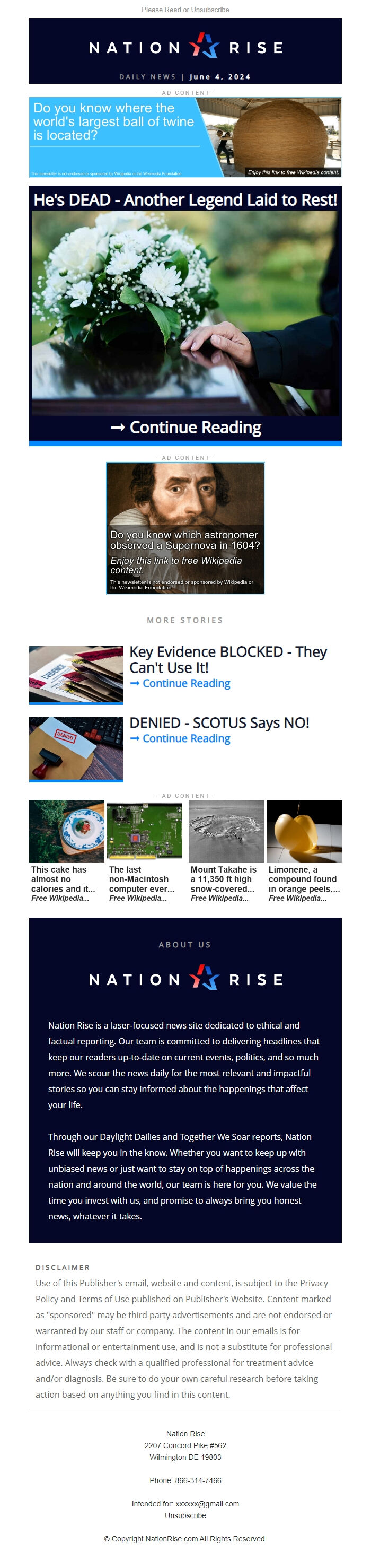Open Key Evidence BLOCKED story thumbnail
The width and height of the screenshot is (371, 1568).
(75, 674)
